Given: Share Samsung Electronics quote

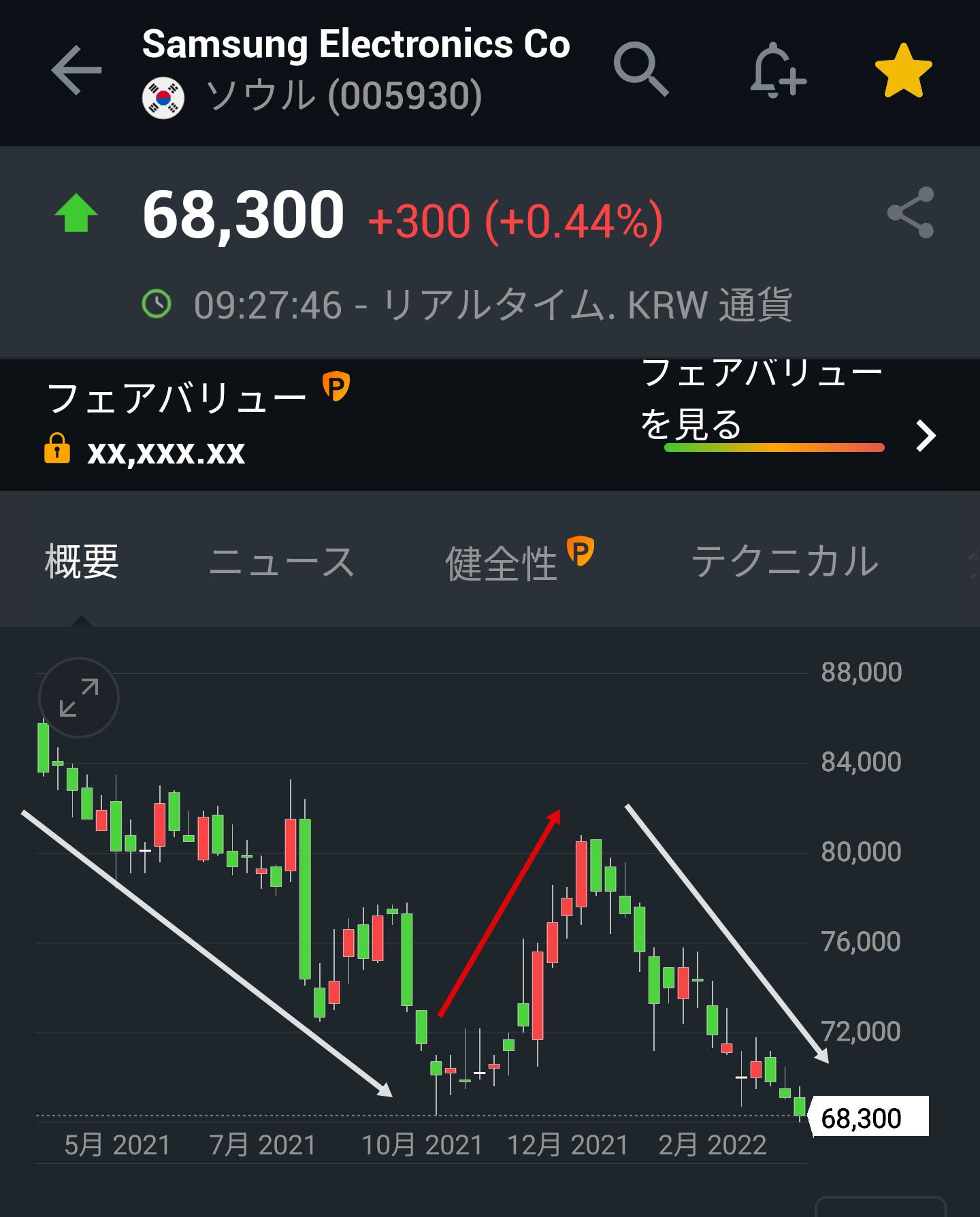Looking at the screenshot, I should 911,213.
